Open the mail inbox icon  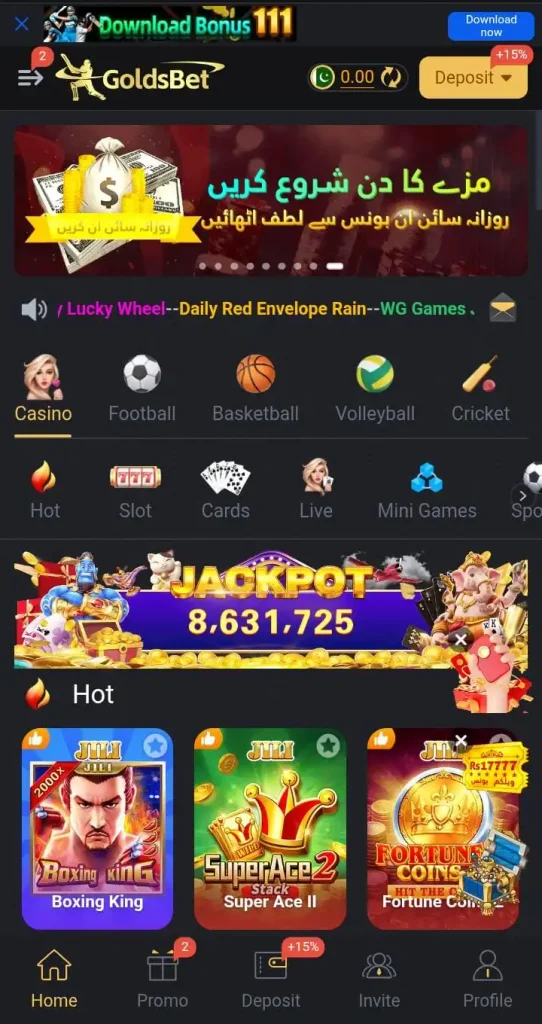point(502,308)
